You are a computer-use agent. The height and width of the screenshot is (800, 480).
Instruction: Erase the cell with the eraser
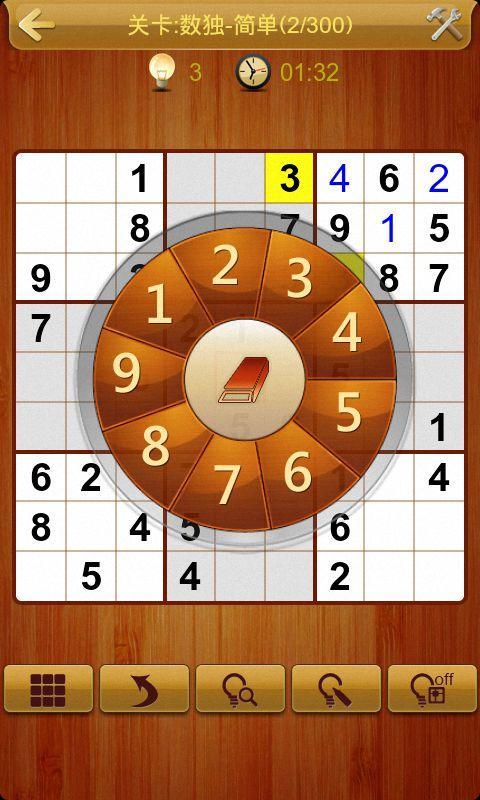pos(245,381)
